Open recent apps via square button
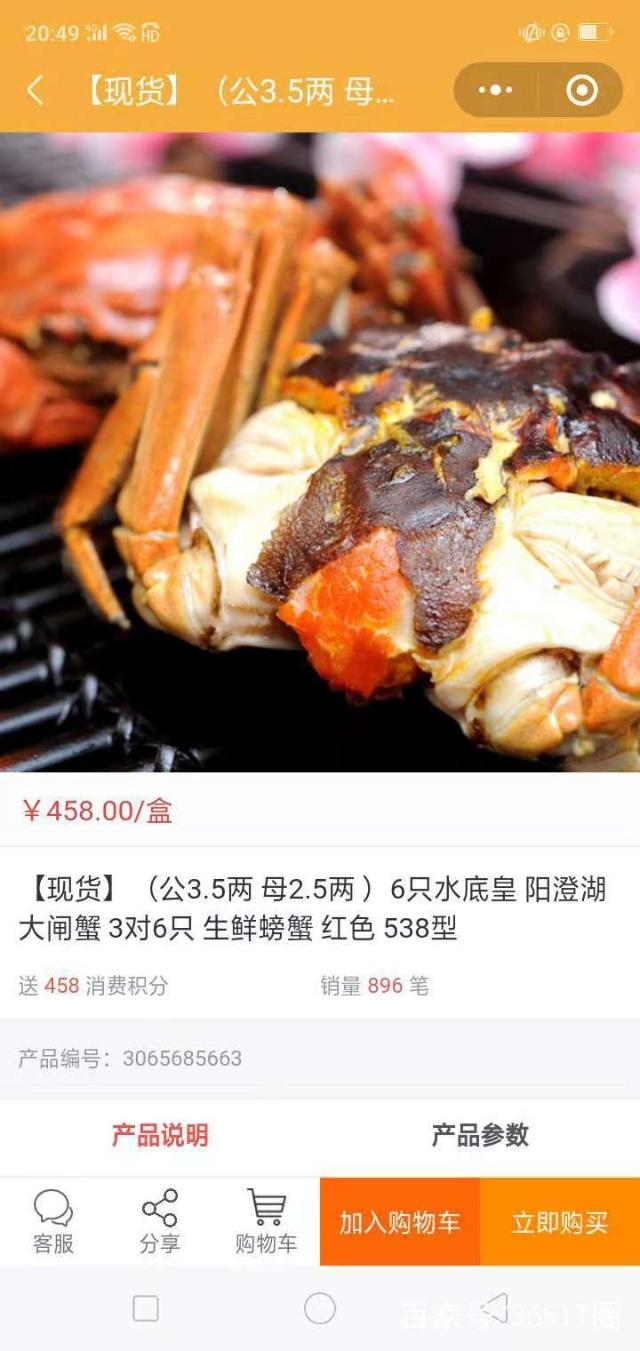Screen dimensions: 640x1351 146,1308
